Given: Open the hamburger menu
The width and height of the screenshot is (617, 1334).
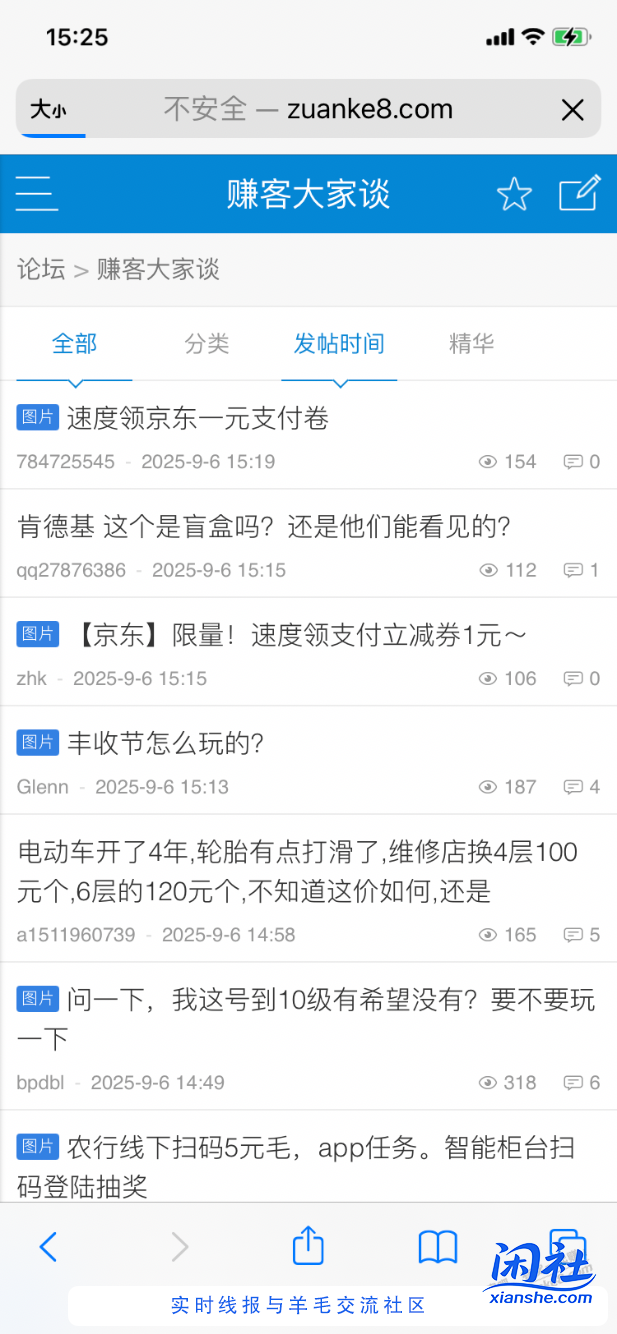Looking at the screenshot, I should [x=37, y=192].
